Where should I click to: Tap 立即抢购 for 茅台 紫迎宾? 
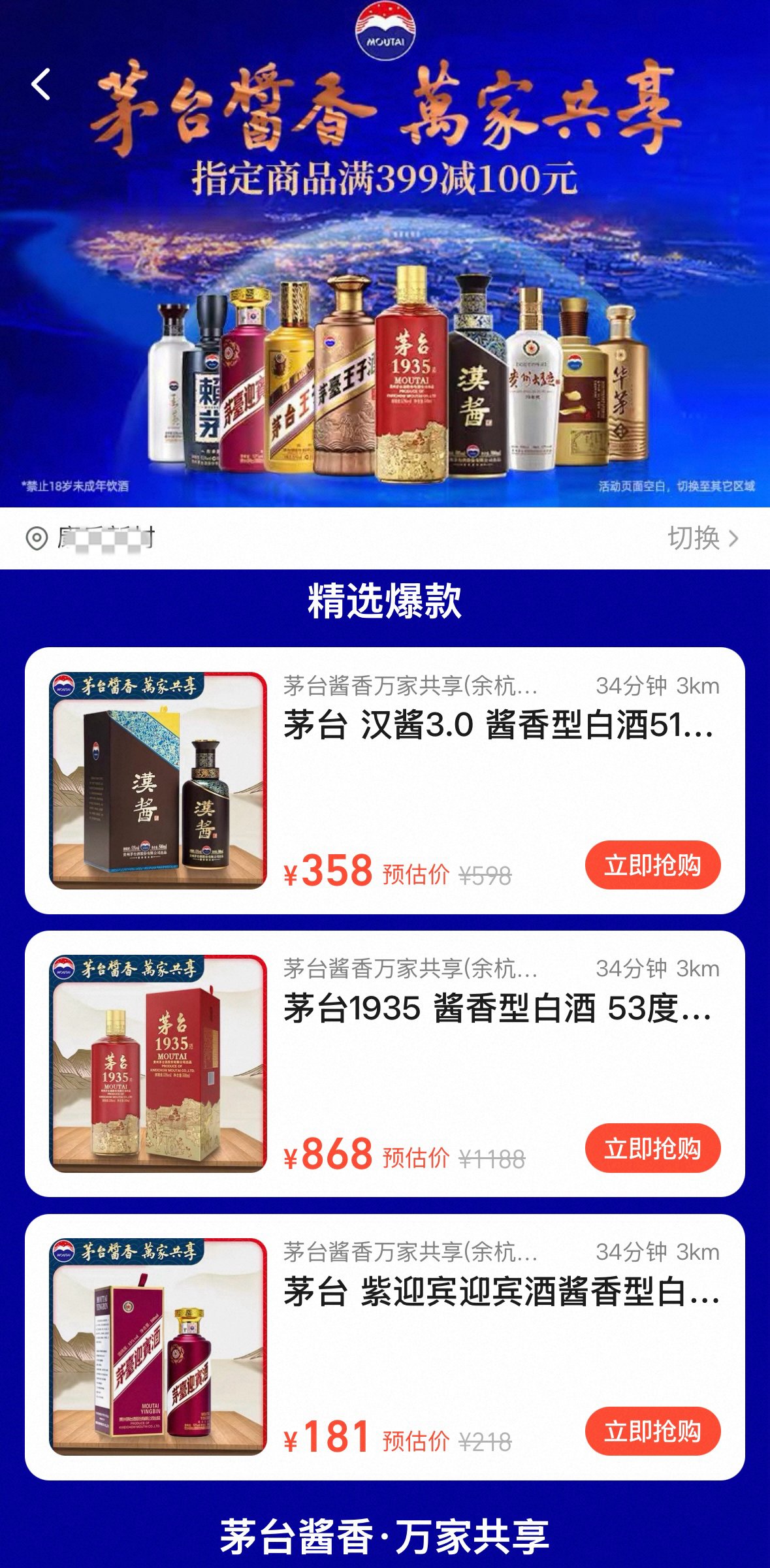(652, 1431)
